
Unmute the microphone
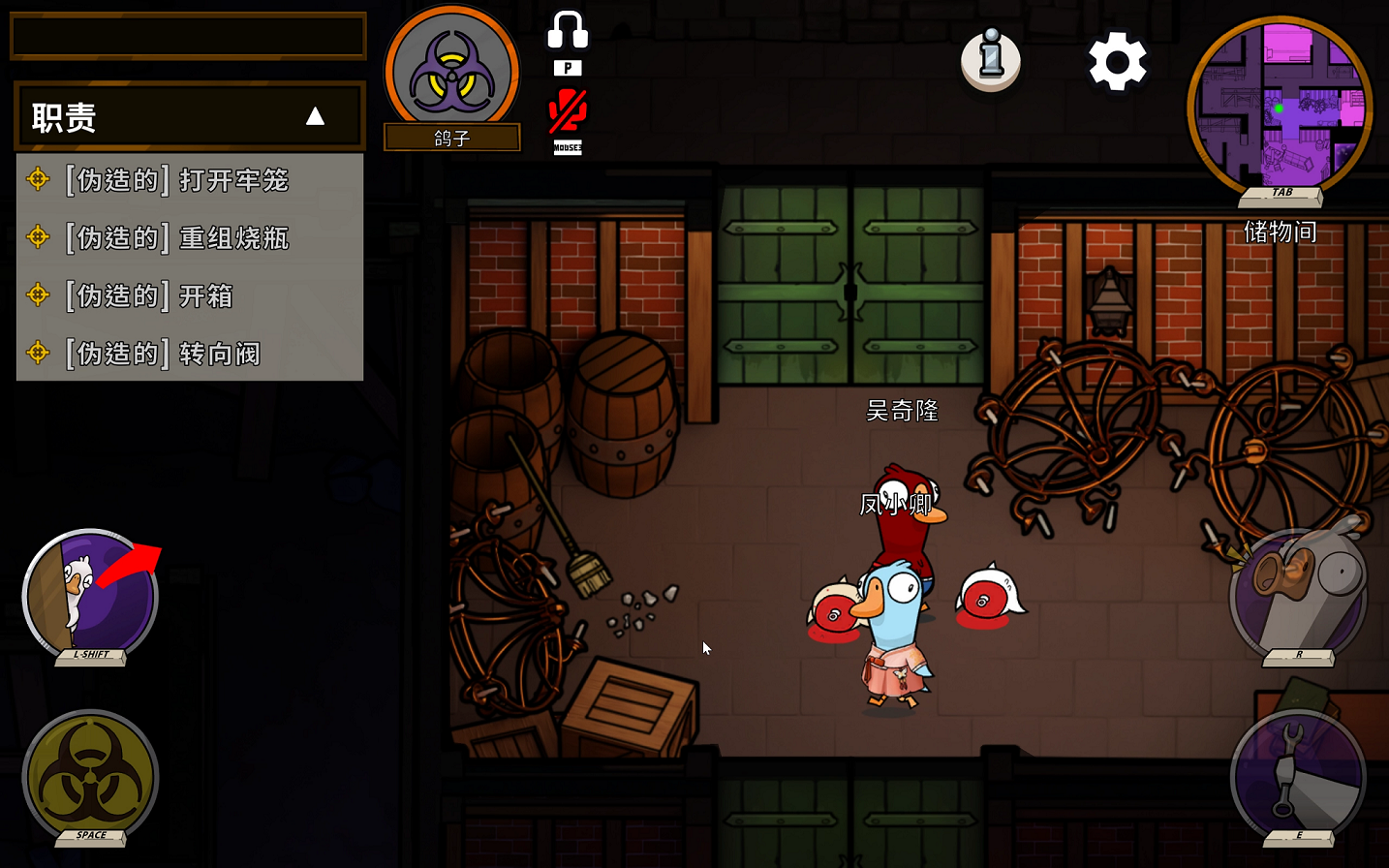pyautogui.click(x=568, y=111)
